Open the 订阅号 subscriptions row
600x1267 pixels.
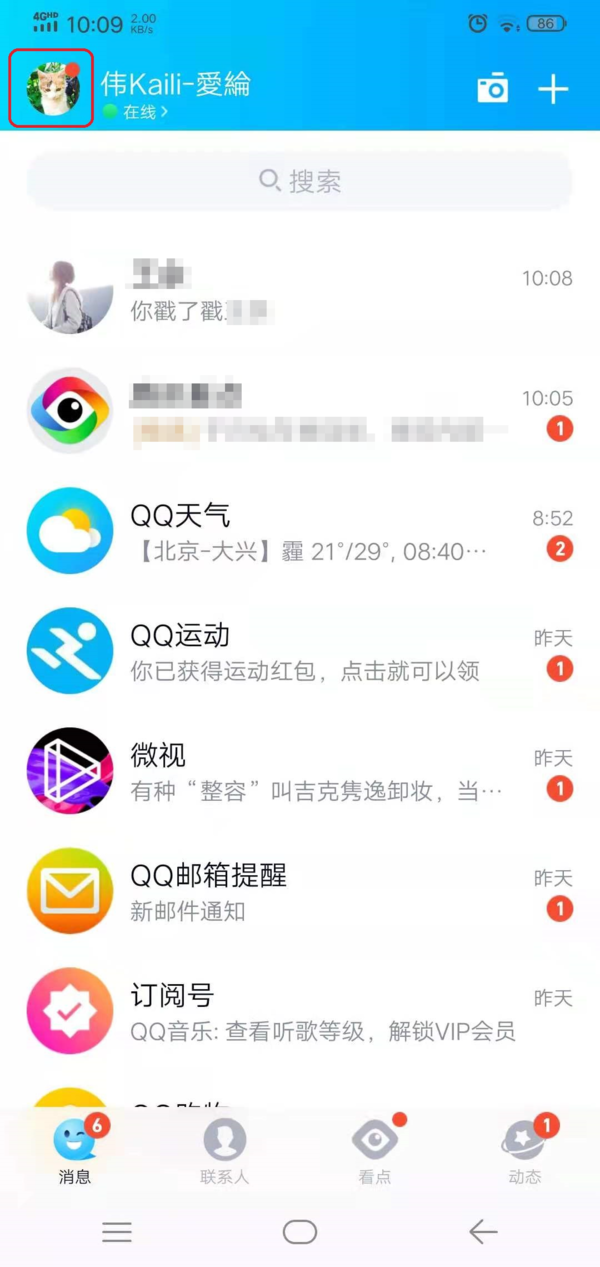coord(300,1013)
